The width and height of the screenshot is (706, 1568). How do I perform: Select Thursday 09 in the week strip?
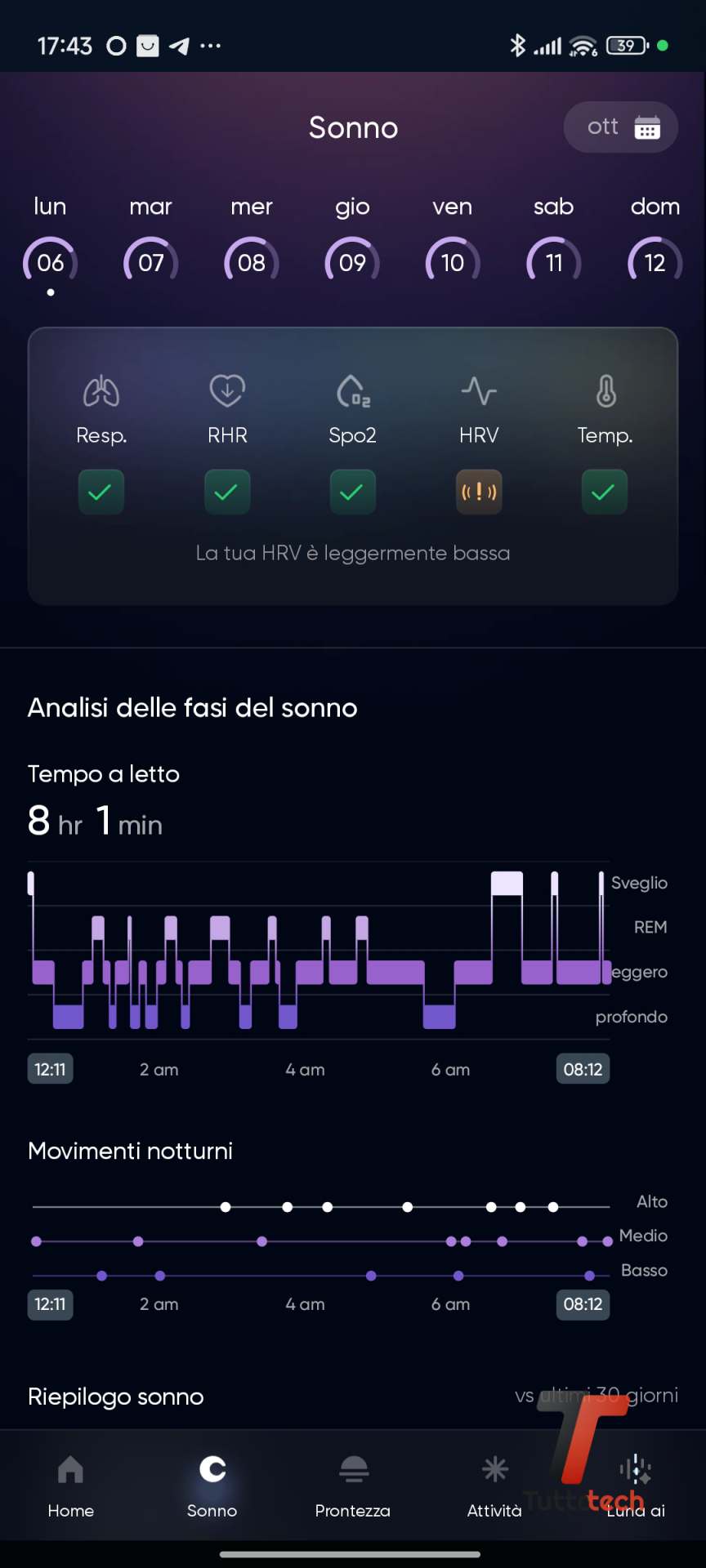[352, 261]
